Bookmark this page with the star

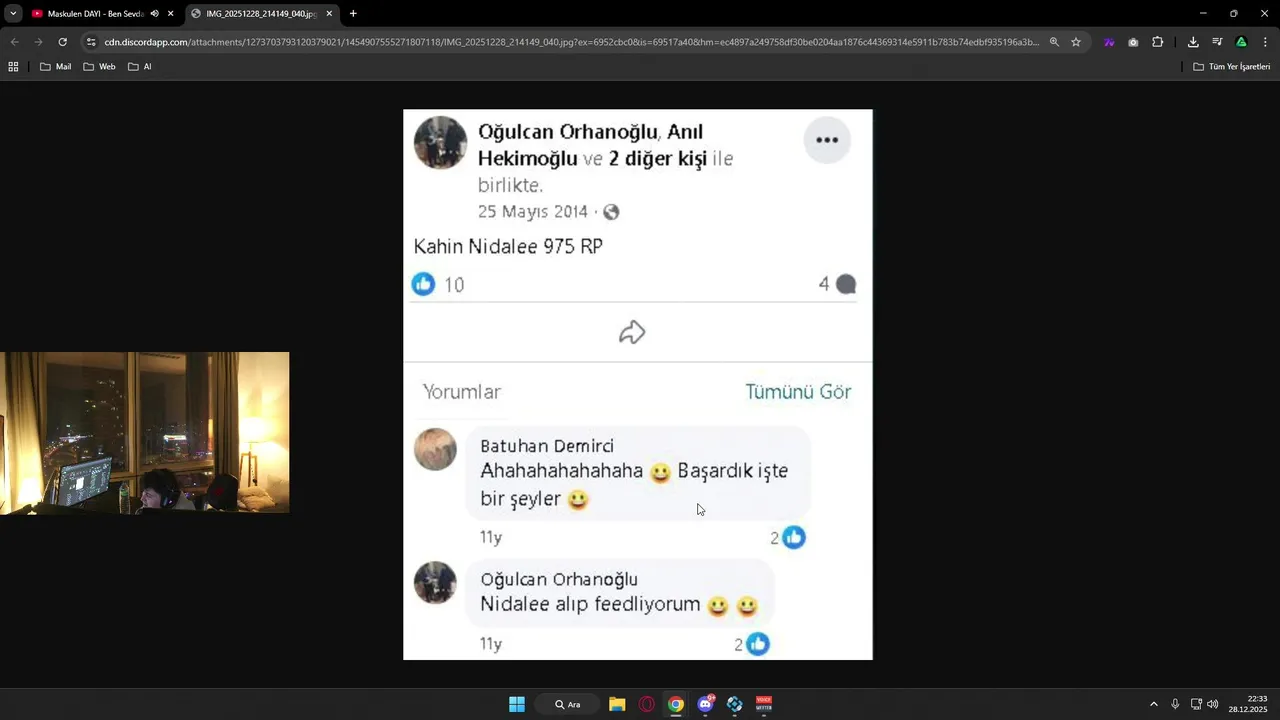click(x=1076, y=42)
